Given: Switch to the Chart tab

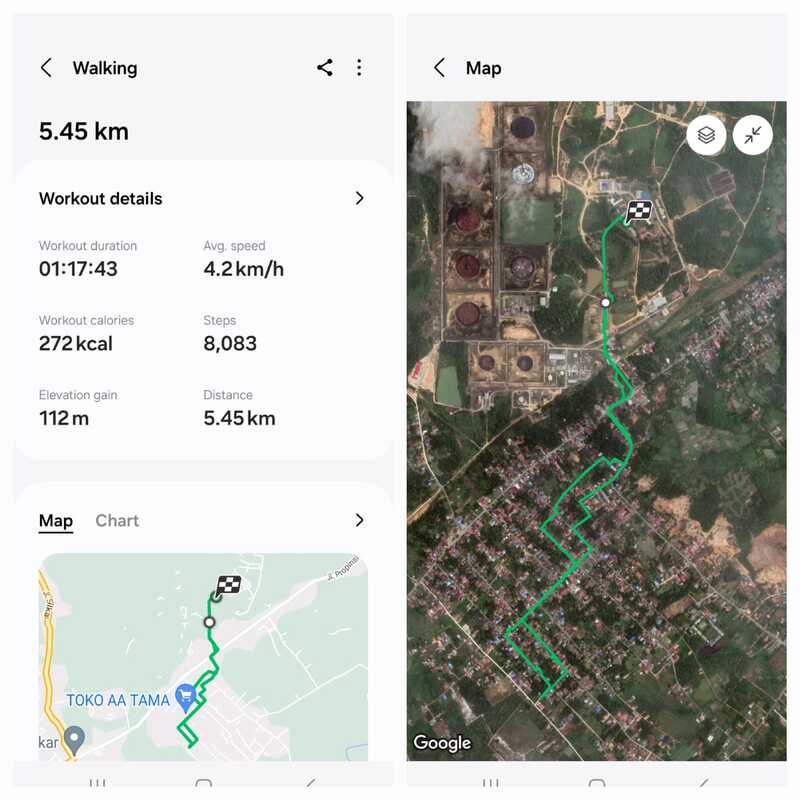Looking at the screenshot, I should pos(117,521).
